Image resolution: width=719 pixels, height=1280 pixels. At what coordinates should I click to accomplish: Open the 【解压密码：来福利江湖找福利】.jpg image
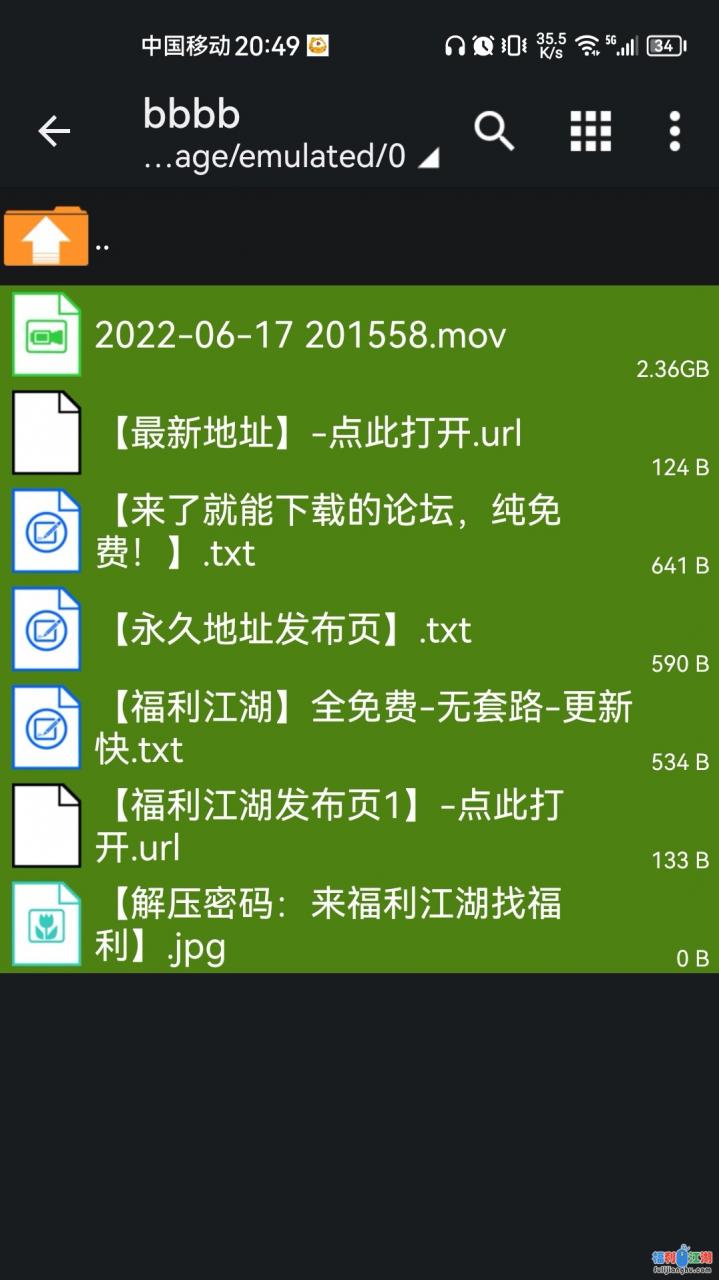point(330,924)
